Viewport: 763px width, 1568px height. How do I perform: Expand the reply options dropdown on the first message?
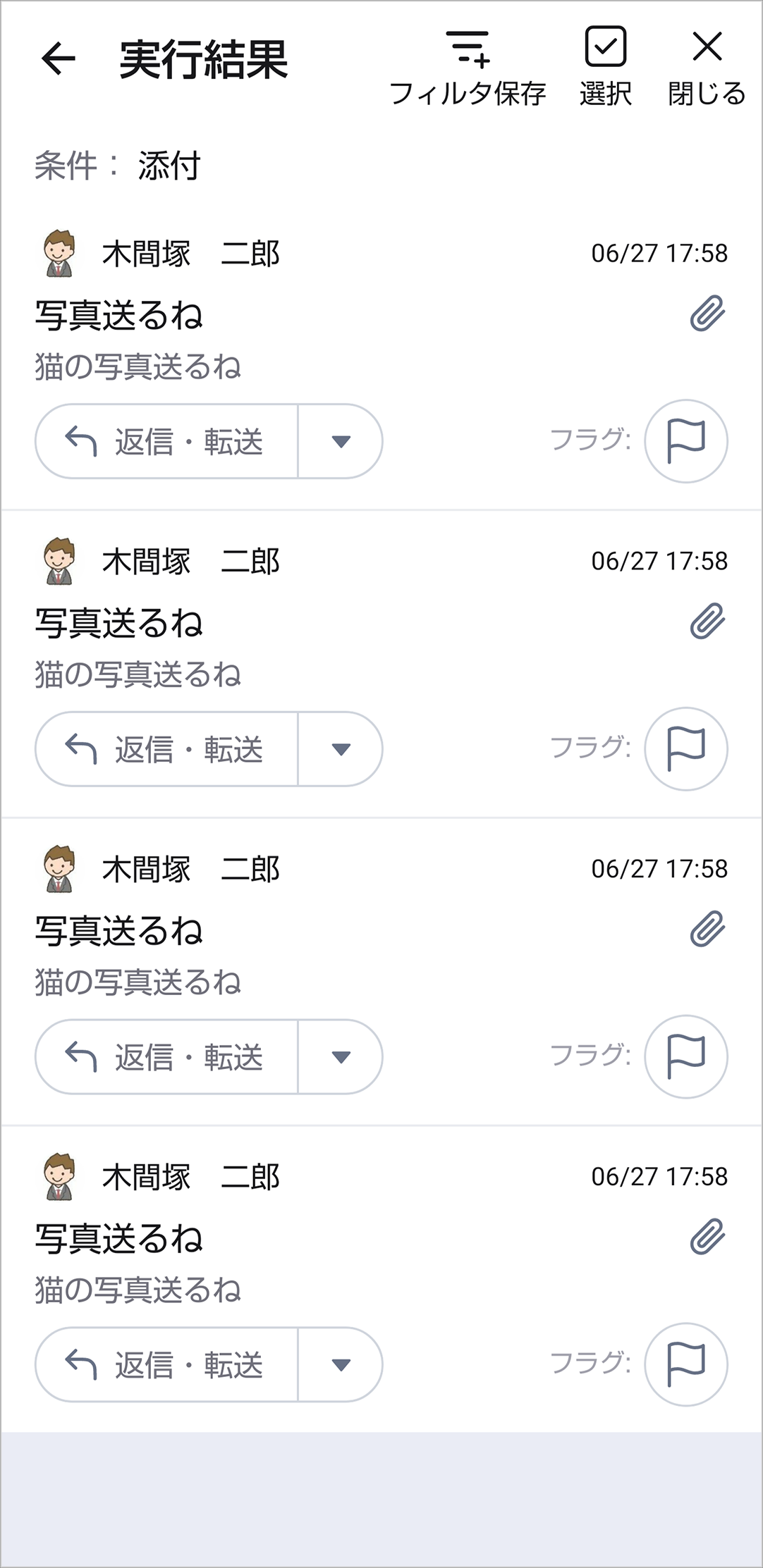coord(341,441)
